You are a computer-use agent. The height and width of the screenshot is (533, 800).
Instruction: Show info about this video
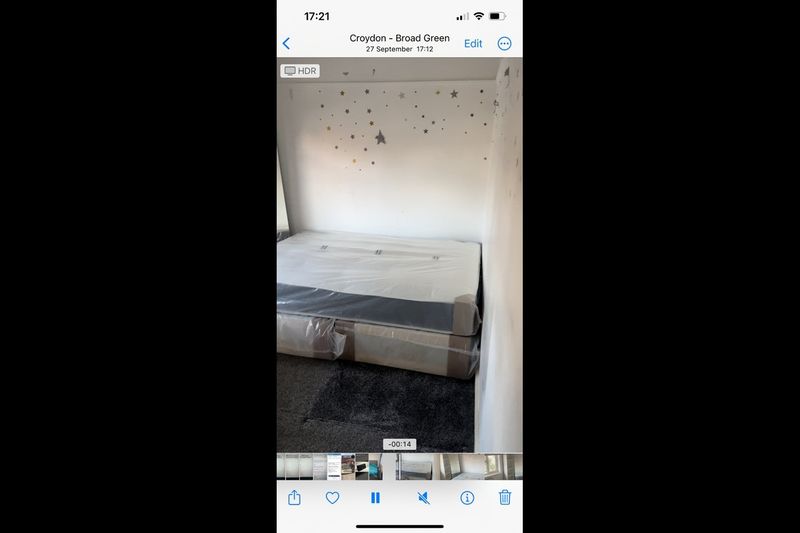(x=466, y=497)
